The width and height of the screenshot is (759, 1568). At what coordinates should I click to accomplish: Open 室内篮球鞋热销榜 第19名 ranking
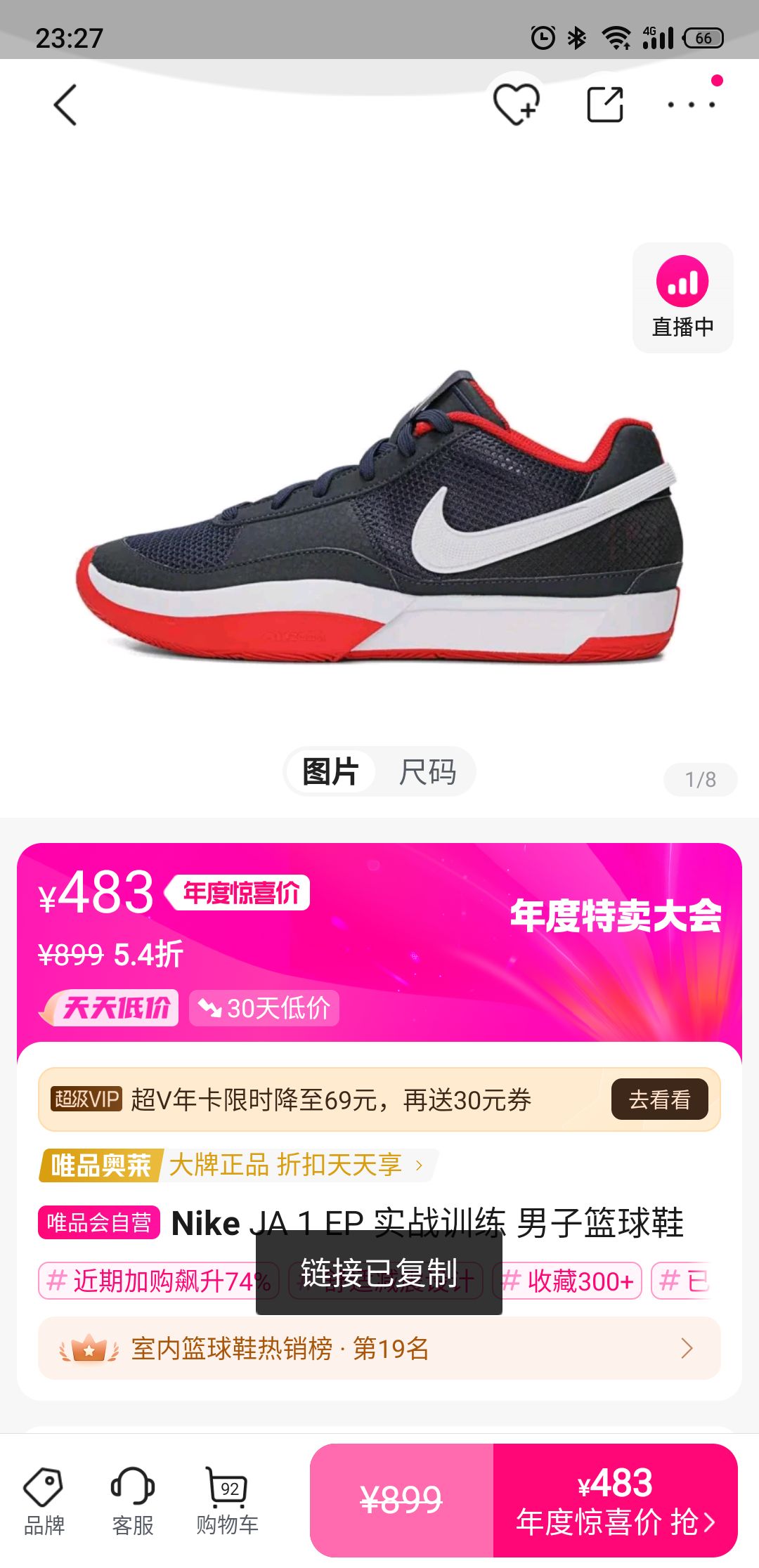379,1348
